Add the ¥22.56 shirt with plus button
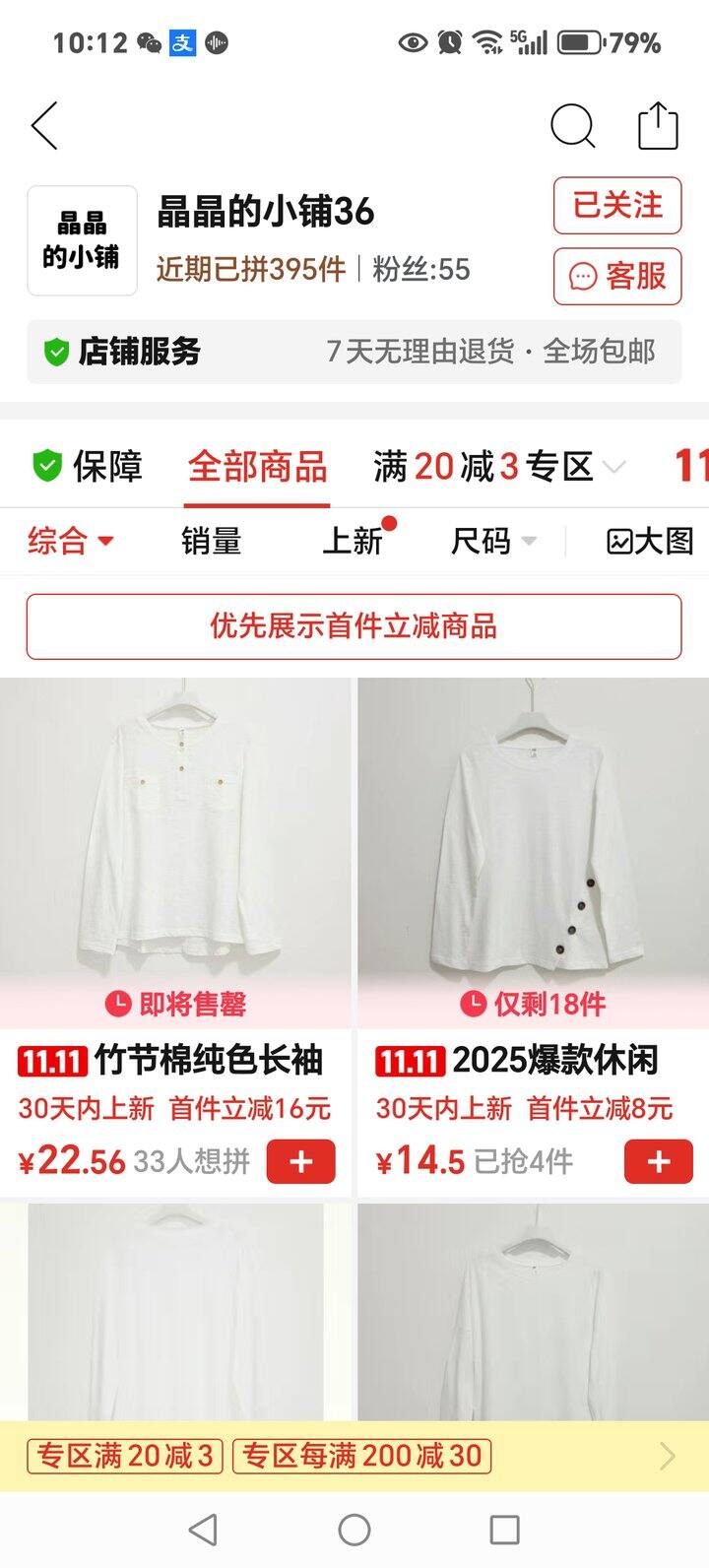 click(x=300, y=1162)
